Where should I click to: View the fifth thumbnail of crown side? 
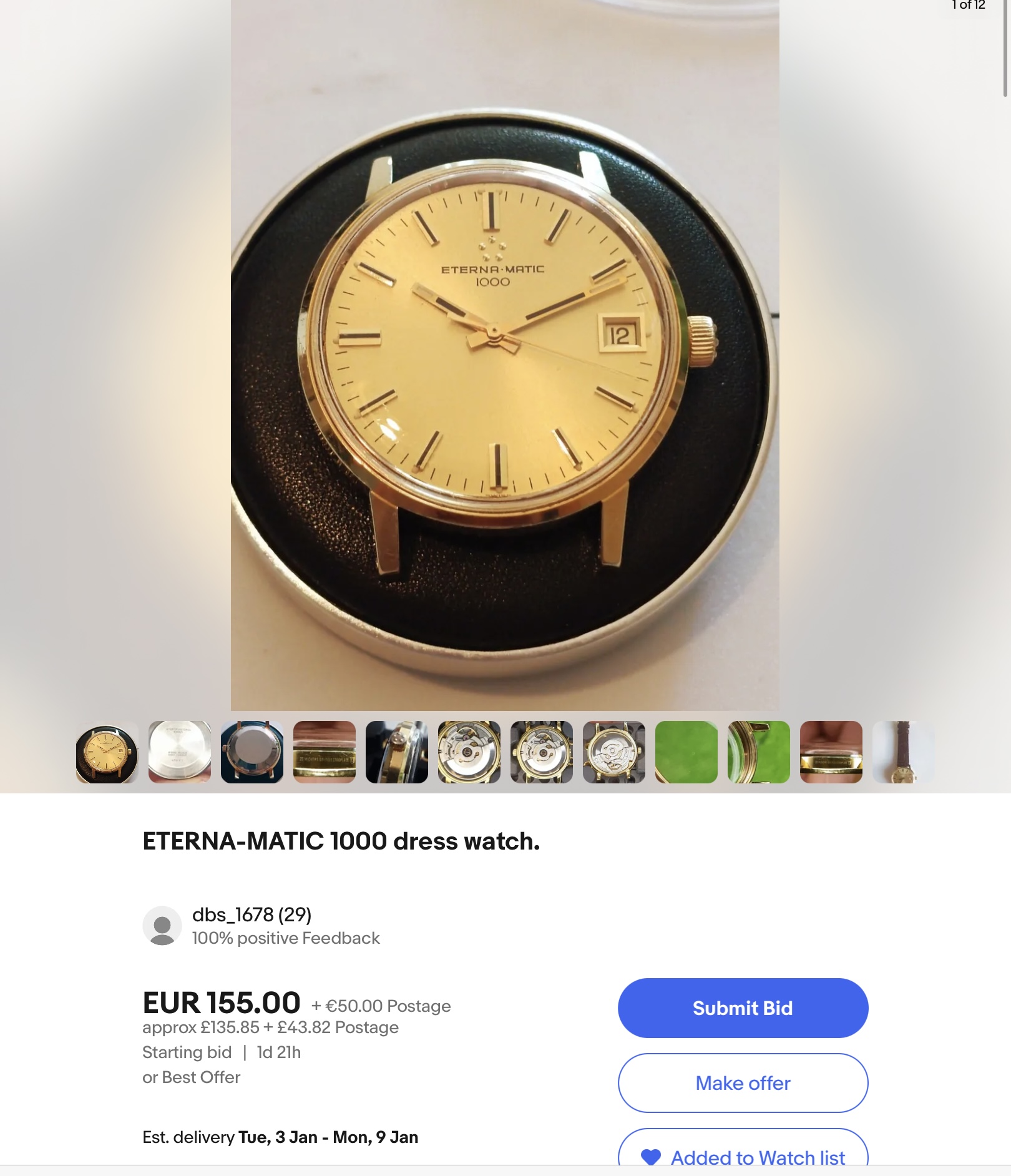click(397, 752)
